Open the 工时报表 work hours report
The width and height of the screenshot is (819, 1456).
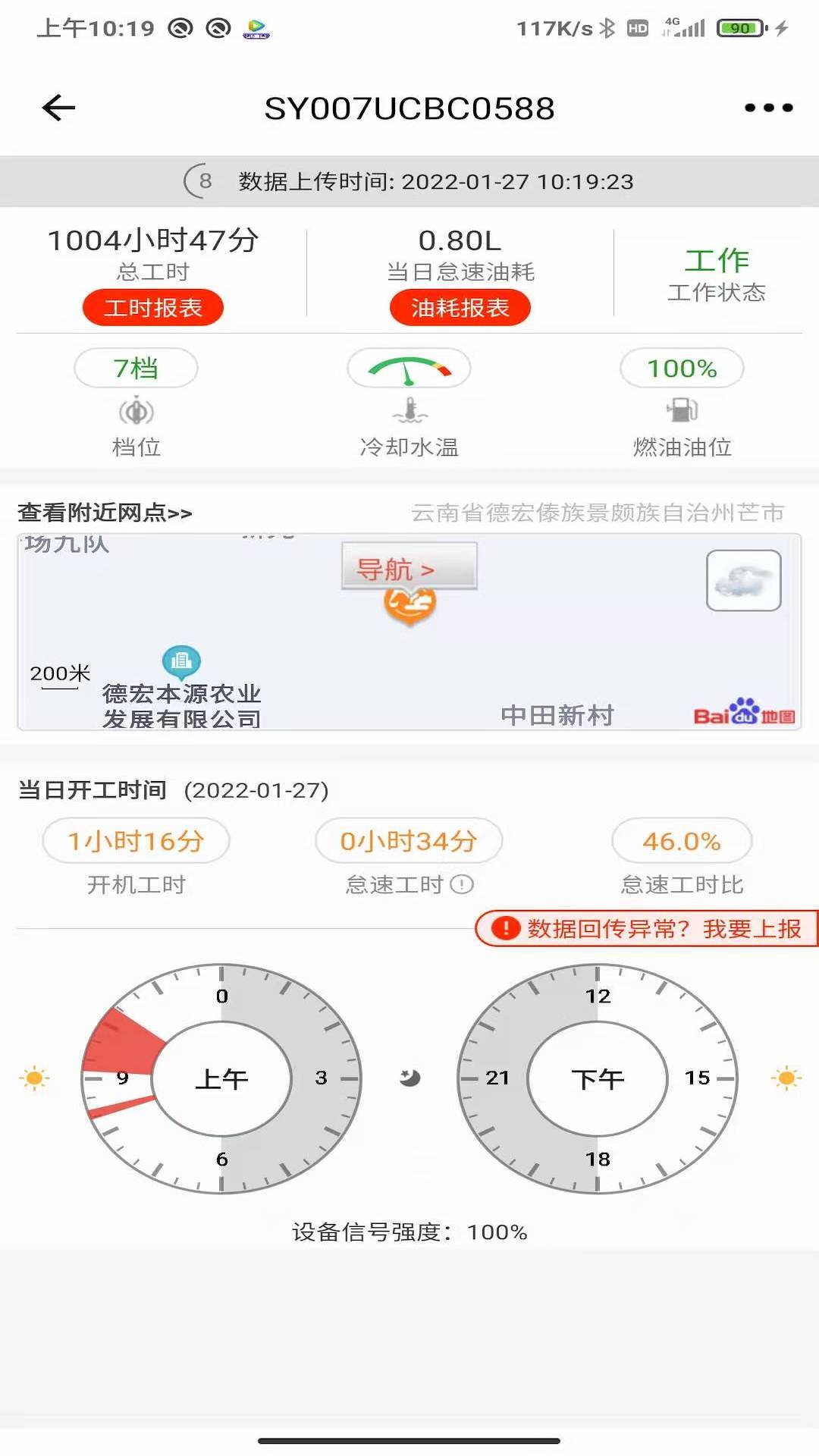pyautogui.click(x=152, y=307)
